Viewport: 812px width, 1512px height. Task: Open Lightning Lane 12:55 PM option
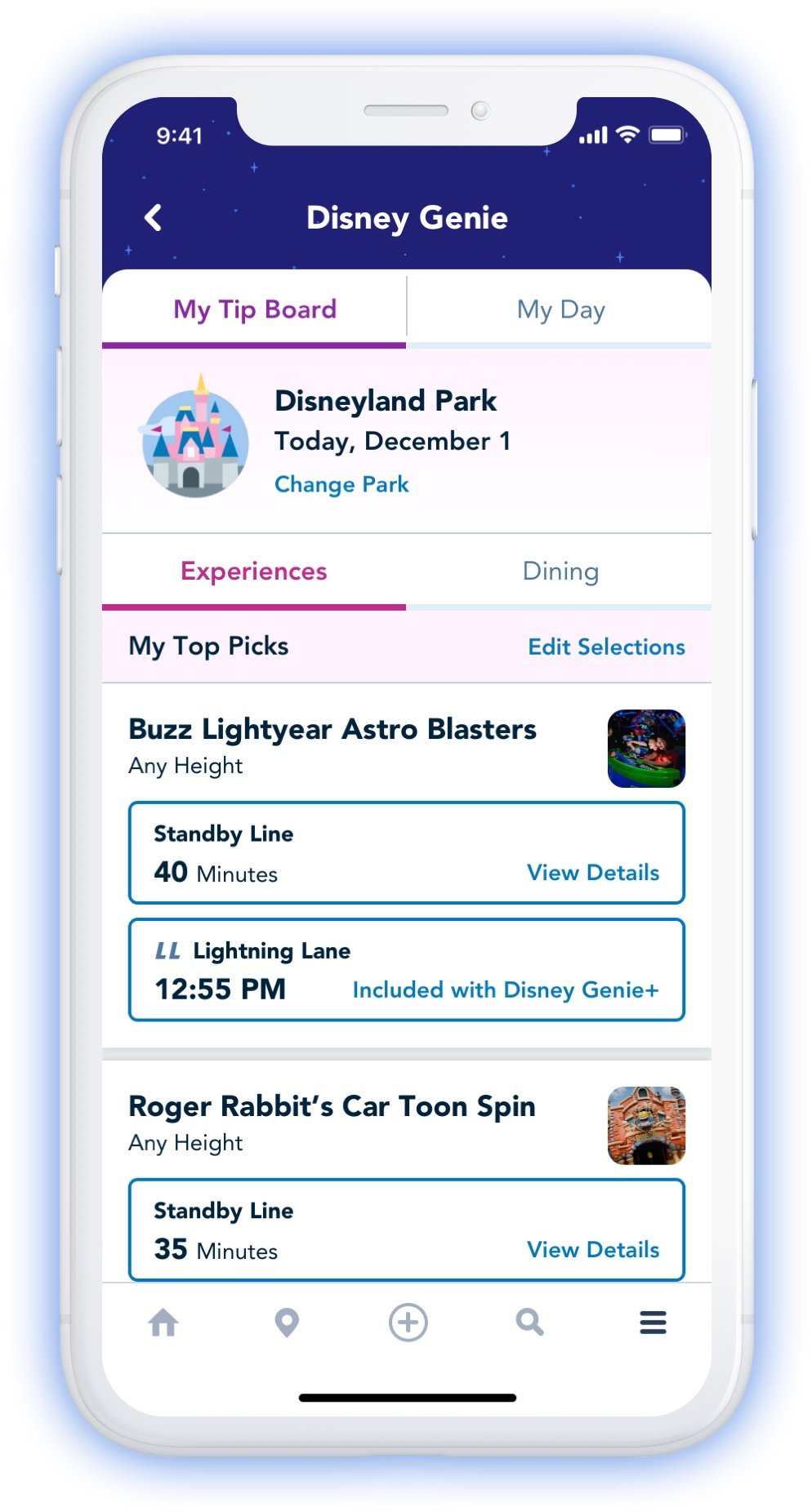pyautogui.click(x=406, y=970)
